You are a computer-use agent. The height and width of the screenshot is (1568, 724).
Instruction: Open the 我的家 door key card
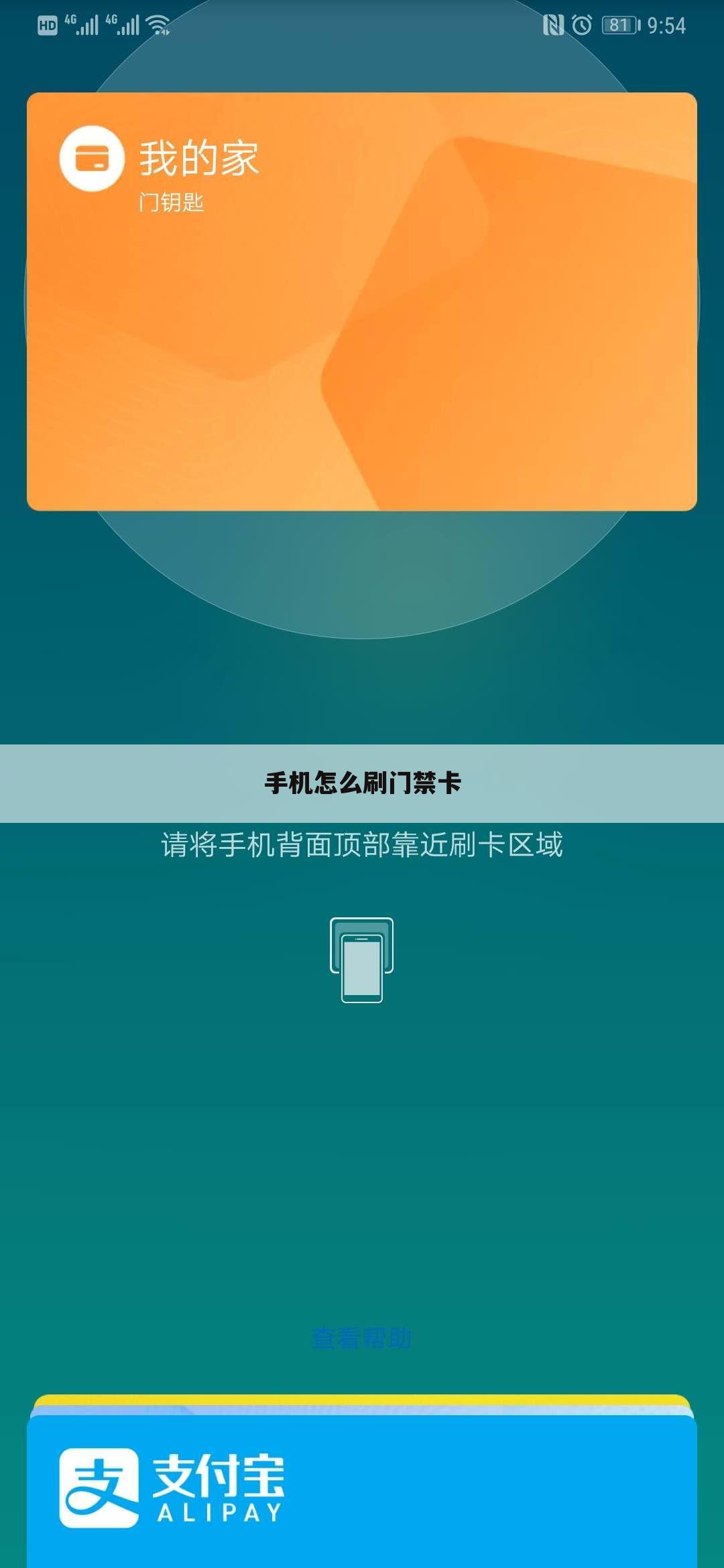click(362, 302)
